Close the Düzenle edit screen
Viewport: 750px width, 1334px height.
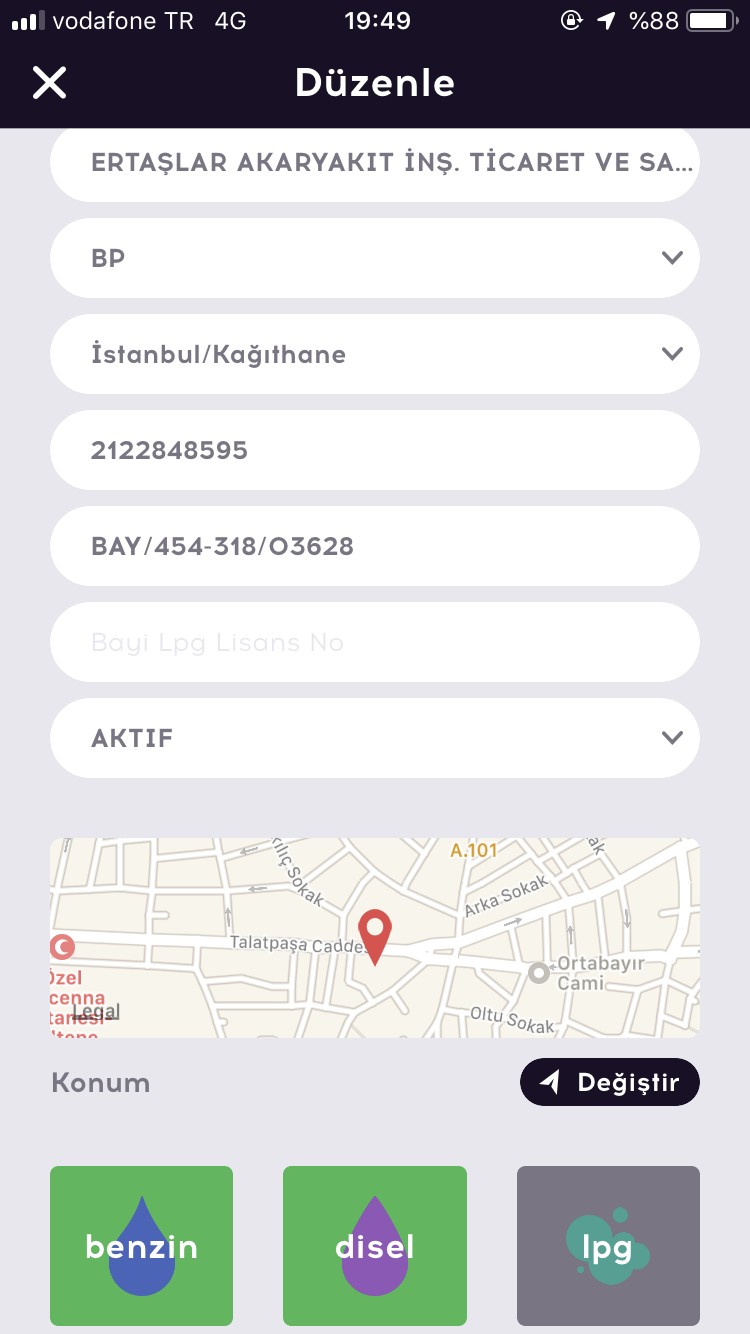pyautogui.click(x=49, y=82)
